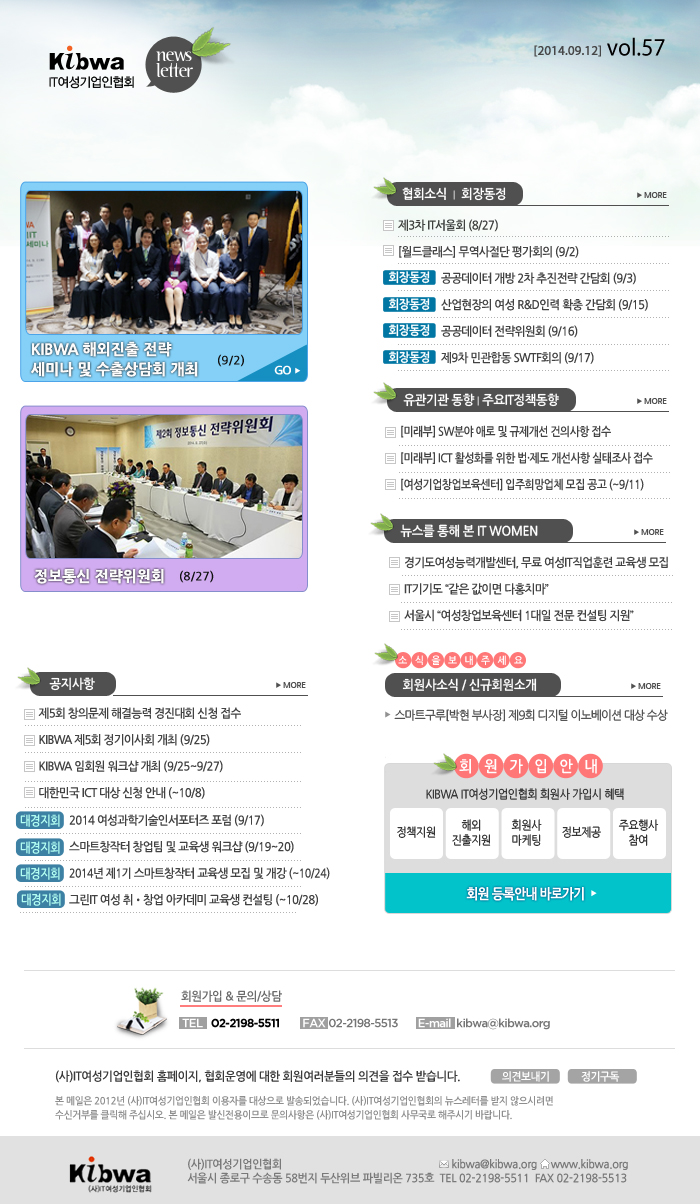
Task: Open the www.kibwa.org link in footer
Action: click(x=589, y=1164)
